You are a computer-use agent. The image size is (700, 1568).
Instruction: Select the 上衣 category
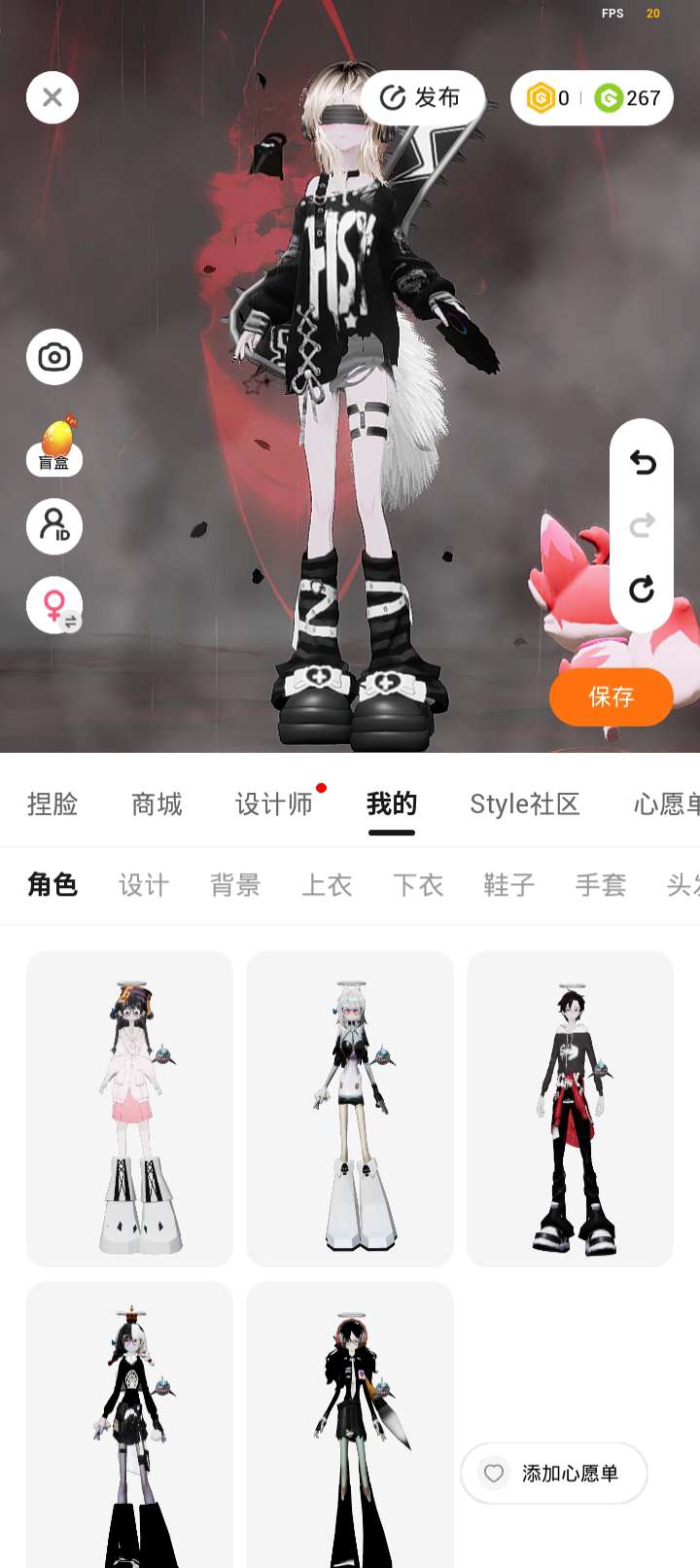pyautogui.click(x=327, y=885)
